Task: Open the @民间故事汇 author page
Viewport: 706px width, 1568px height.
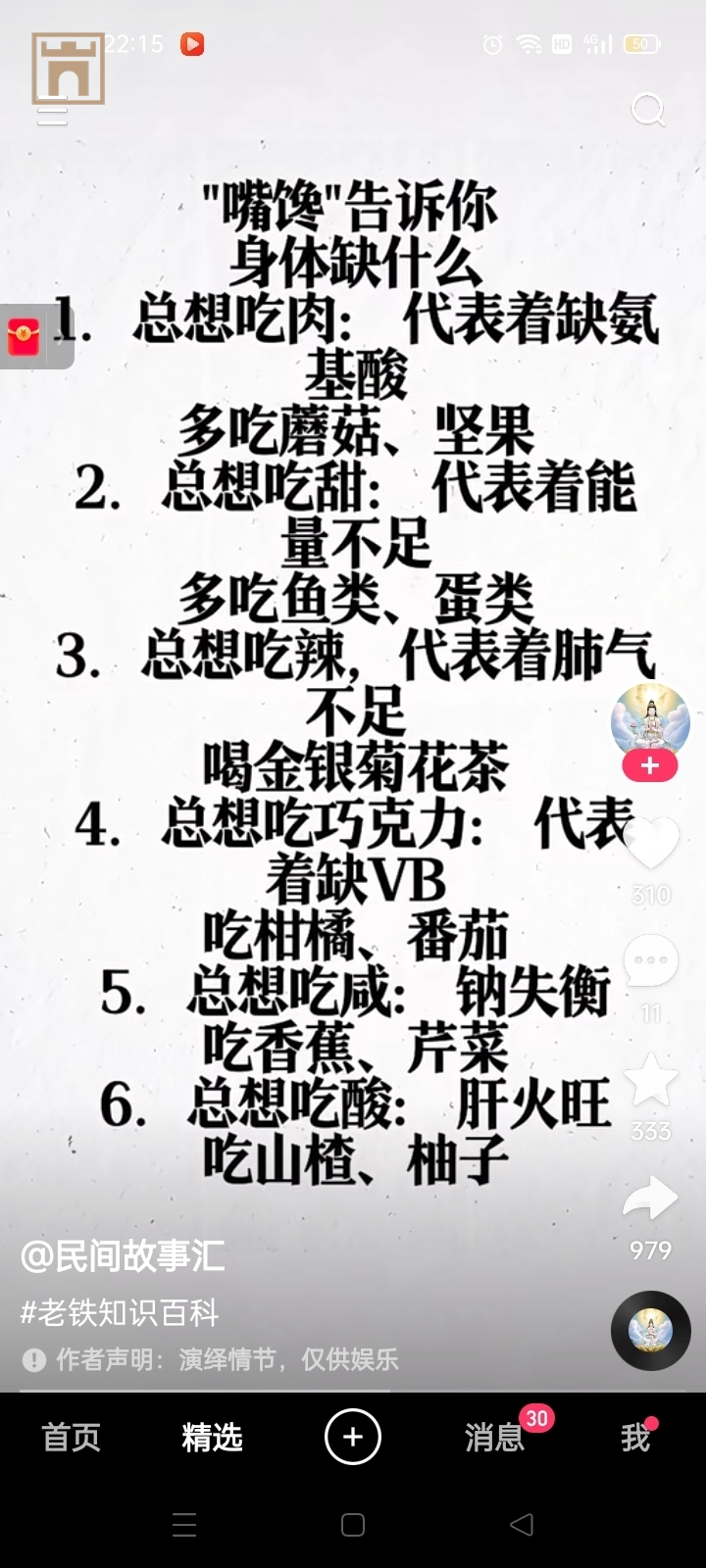Action: [x=123, y=1256]
